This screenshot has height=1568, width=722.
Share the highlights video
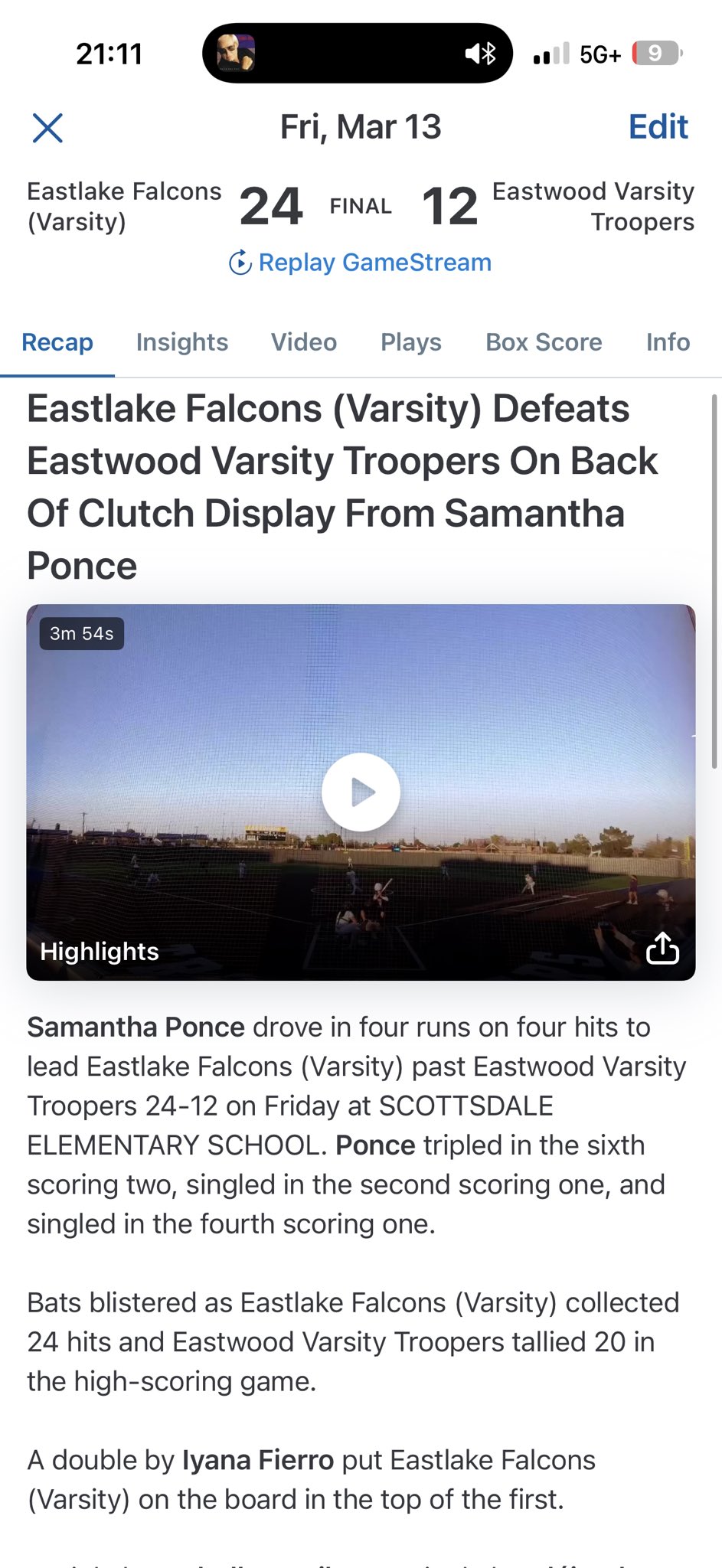(x=662, y=949)
